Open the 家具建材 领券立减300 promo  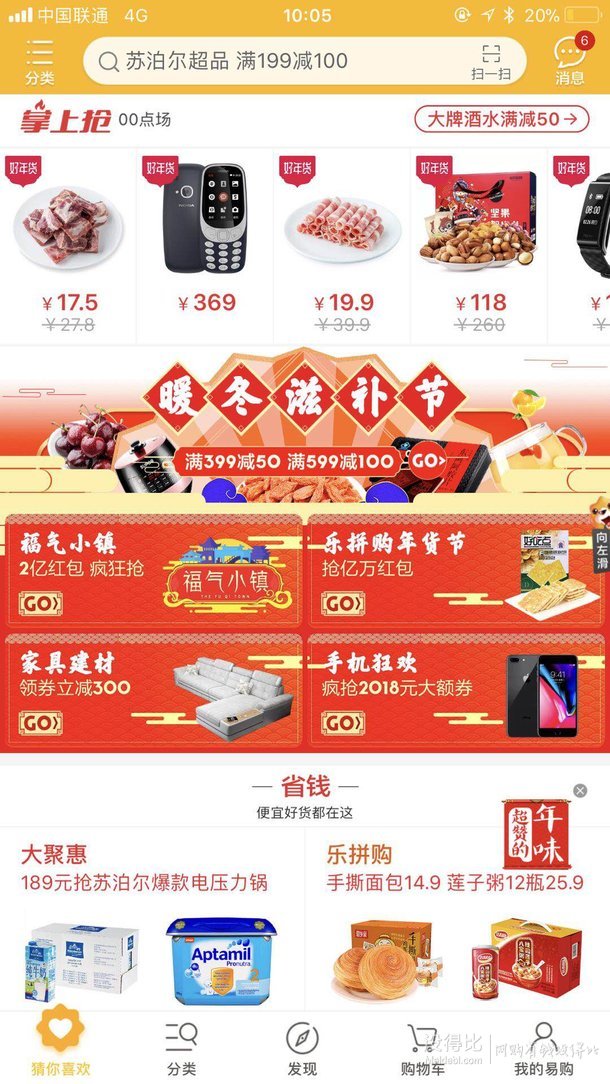153,692
